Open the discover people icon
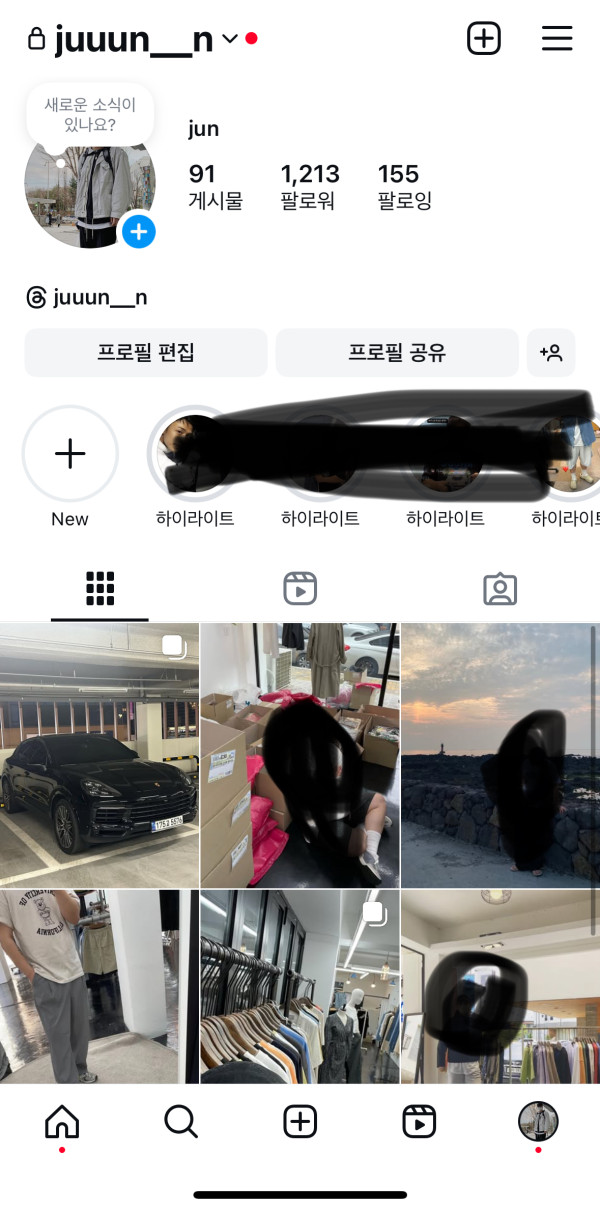This screenshot has width=600, height=1211. pos(551,353)
